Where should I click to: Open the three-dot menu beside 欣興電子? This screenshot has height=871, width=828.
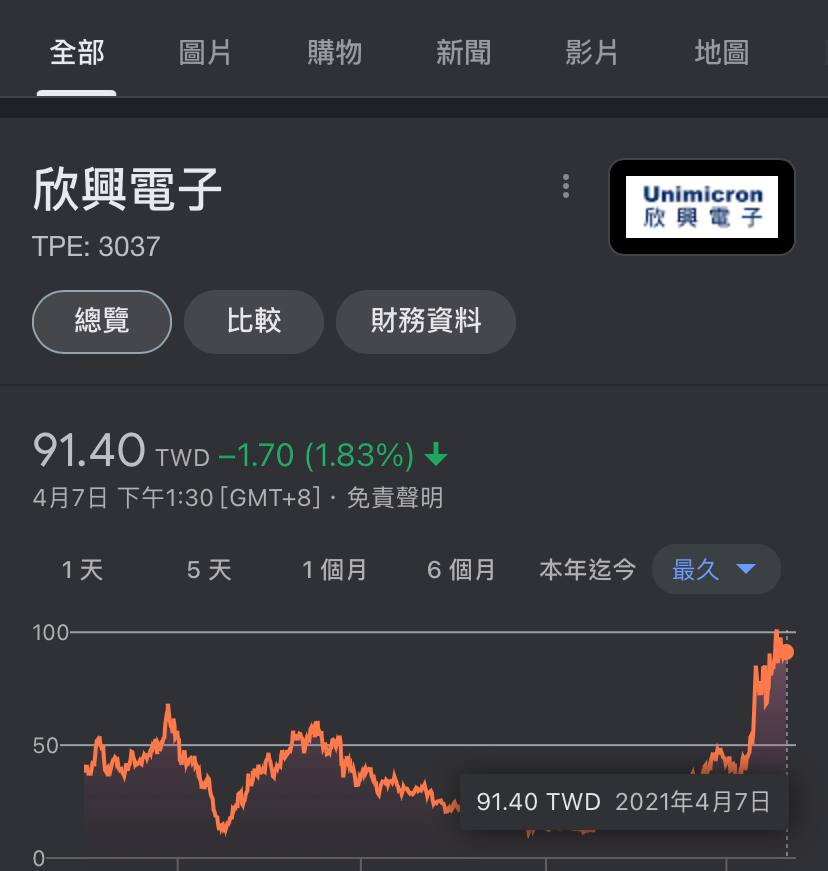click(566, 186)
